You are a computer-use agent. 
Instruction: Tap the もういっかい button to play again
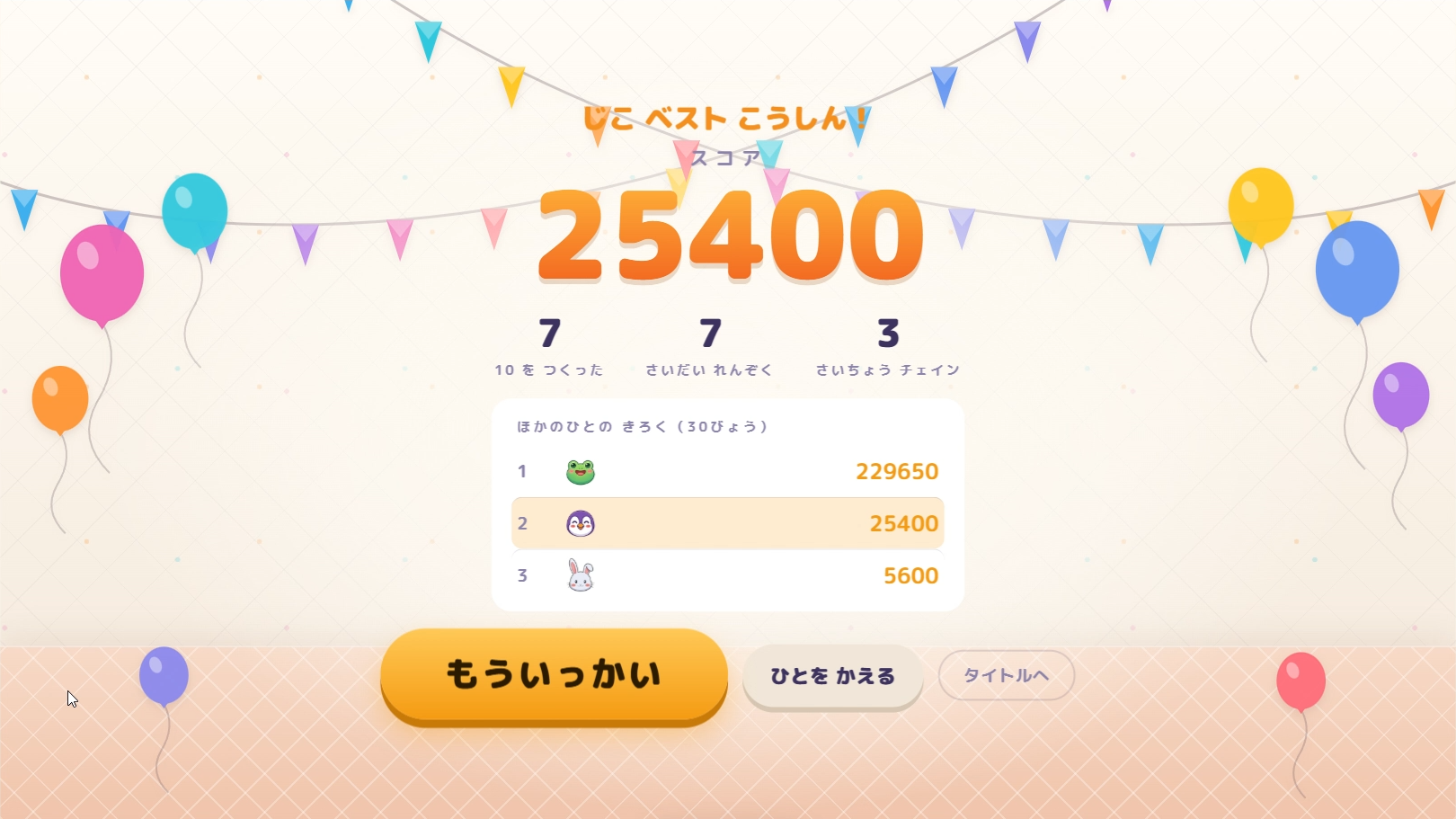[554, 675]
